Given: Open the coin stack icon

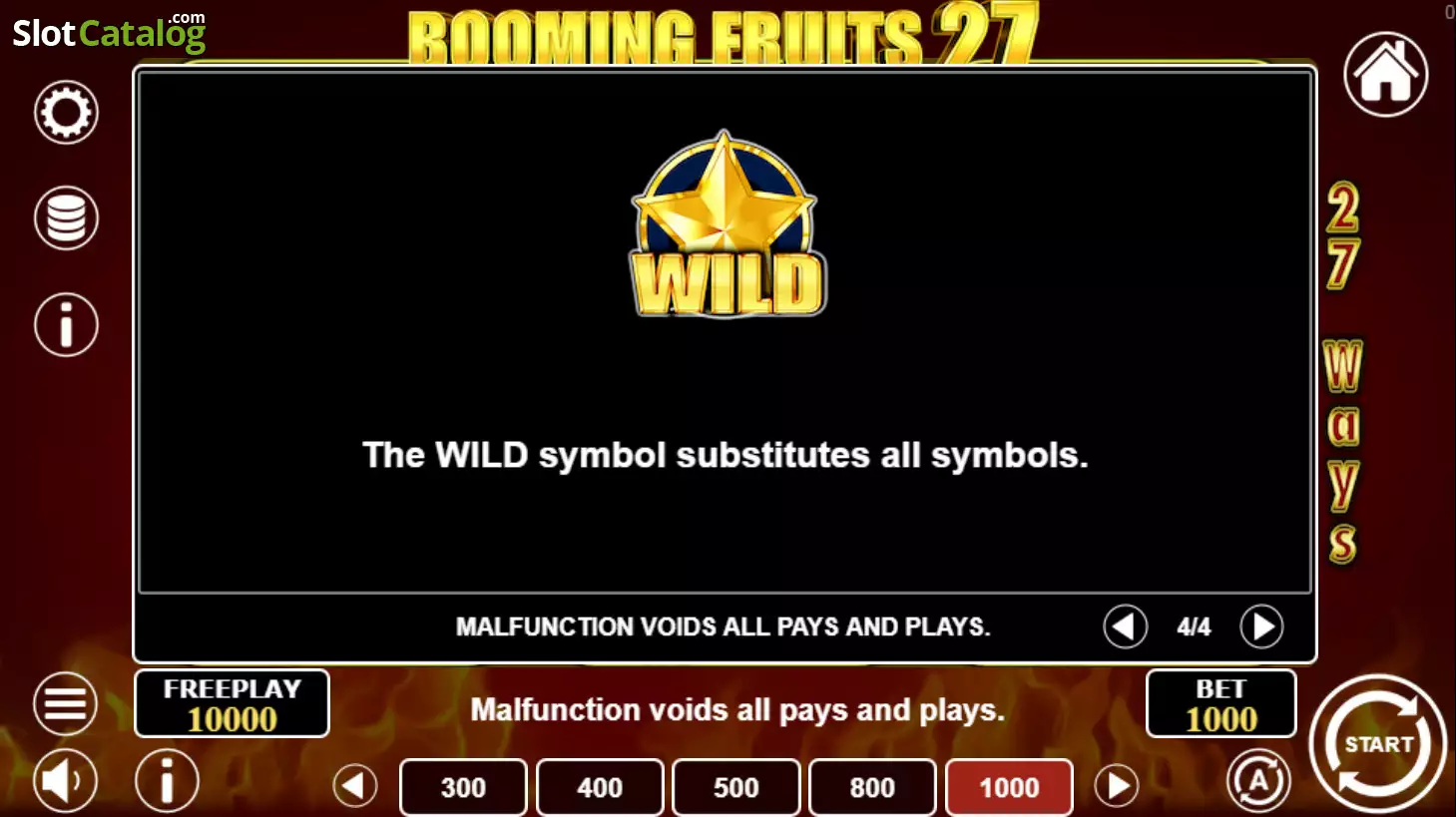Looking at the screenshot, I should click(66, 217).
